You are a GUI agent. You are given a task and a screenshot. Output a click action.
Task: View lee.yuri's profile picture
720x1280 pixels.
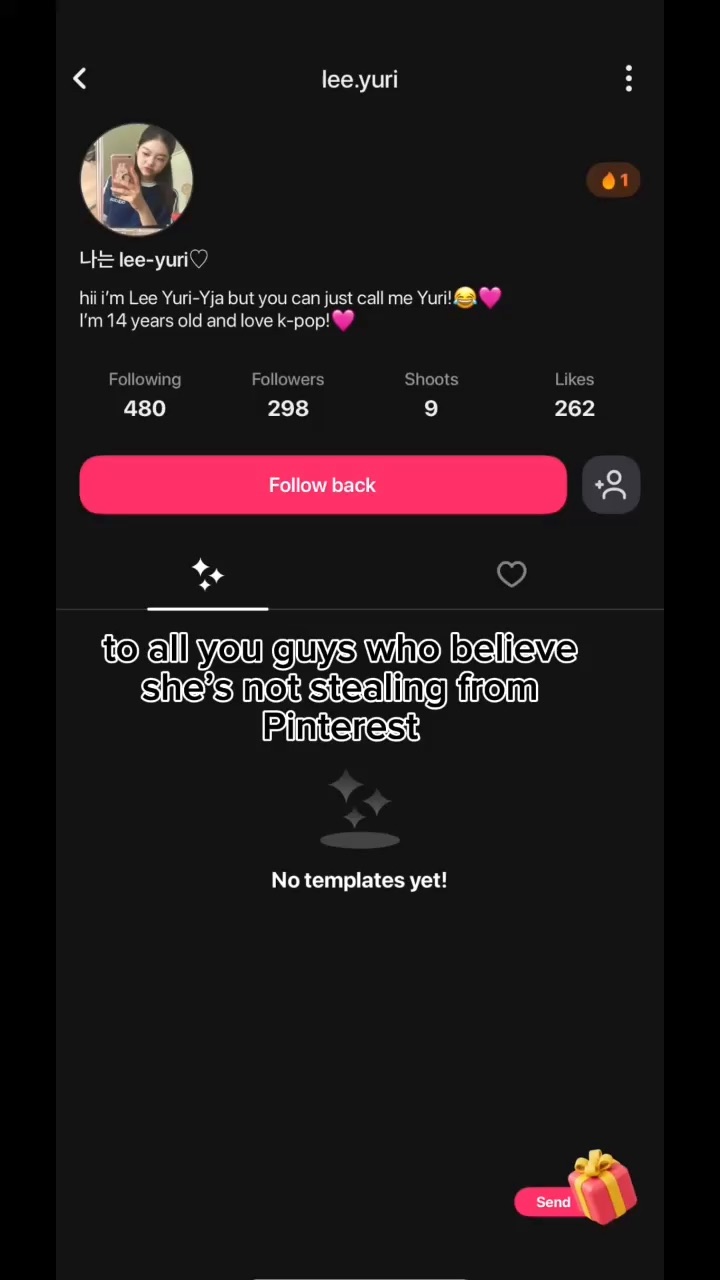136,180
